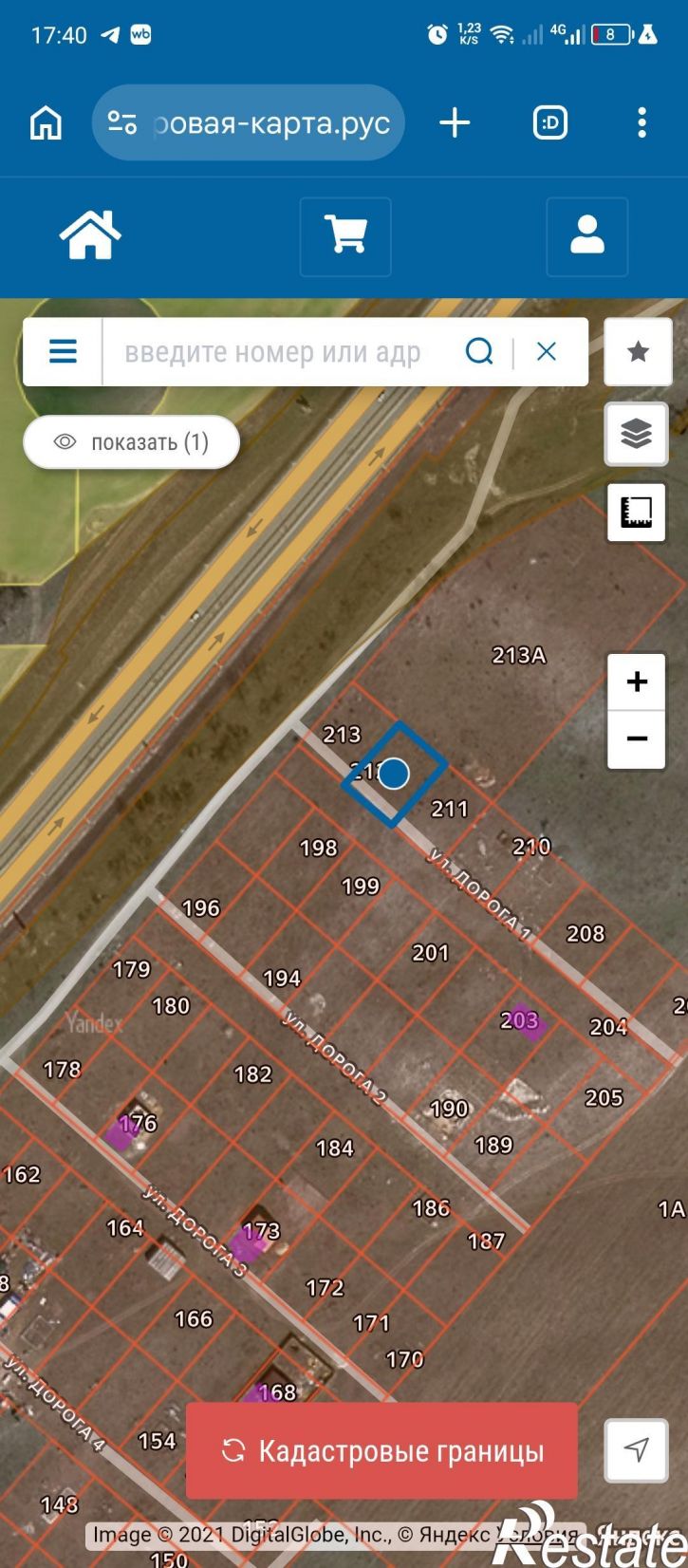Locate my position with arrow button
Image resolution: width=688 pixels, height=1568 pixels.
click(637, 1449)
